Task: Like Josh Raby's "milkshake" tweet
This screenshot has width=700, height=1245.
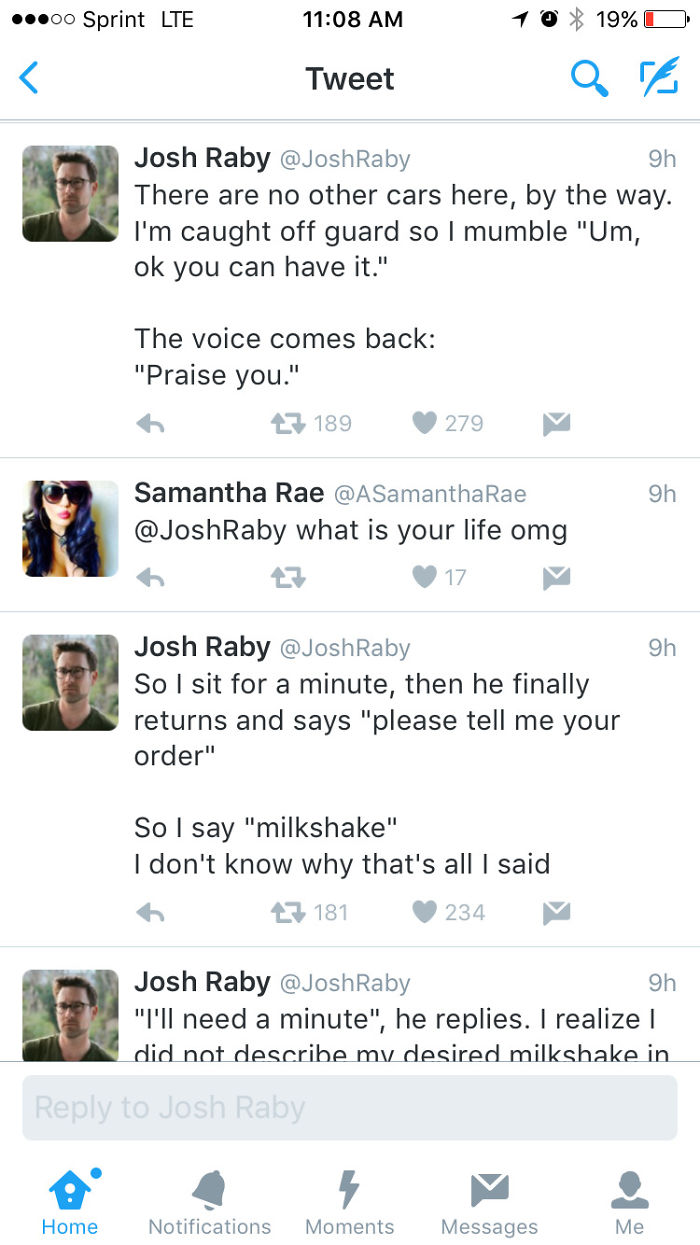Action: (x=425, y=912)
